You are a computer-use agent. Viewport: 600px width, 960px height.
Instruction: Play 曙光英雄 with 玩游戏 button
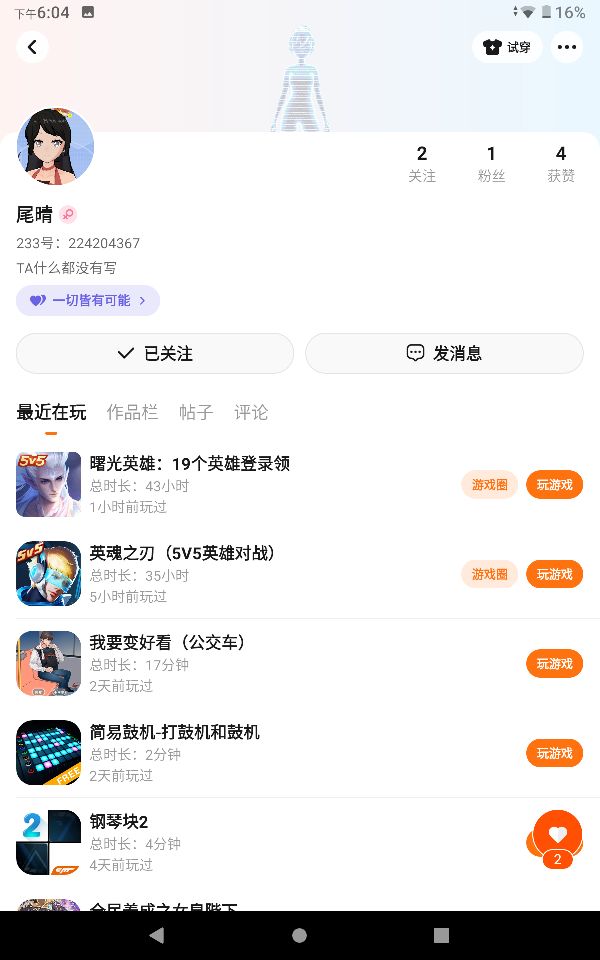click(x=554, y=485)
